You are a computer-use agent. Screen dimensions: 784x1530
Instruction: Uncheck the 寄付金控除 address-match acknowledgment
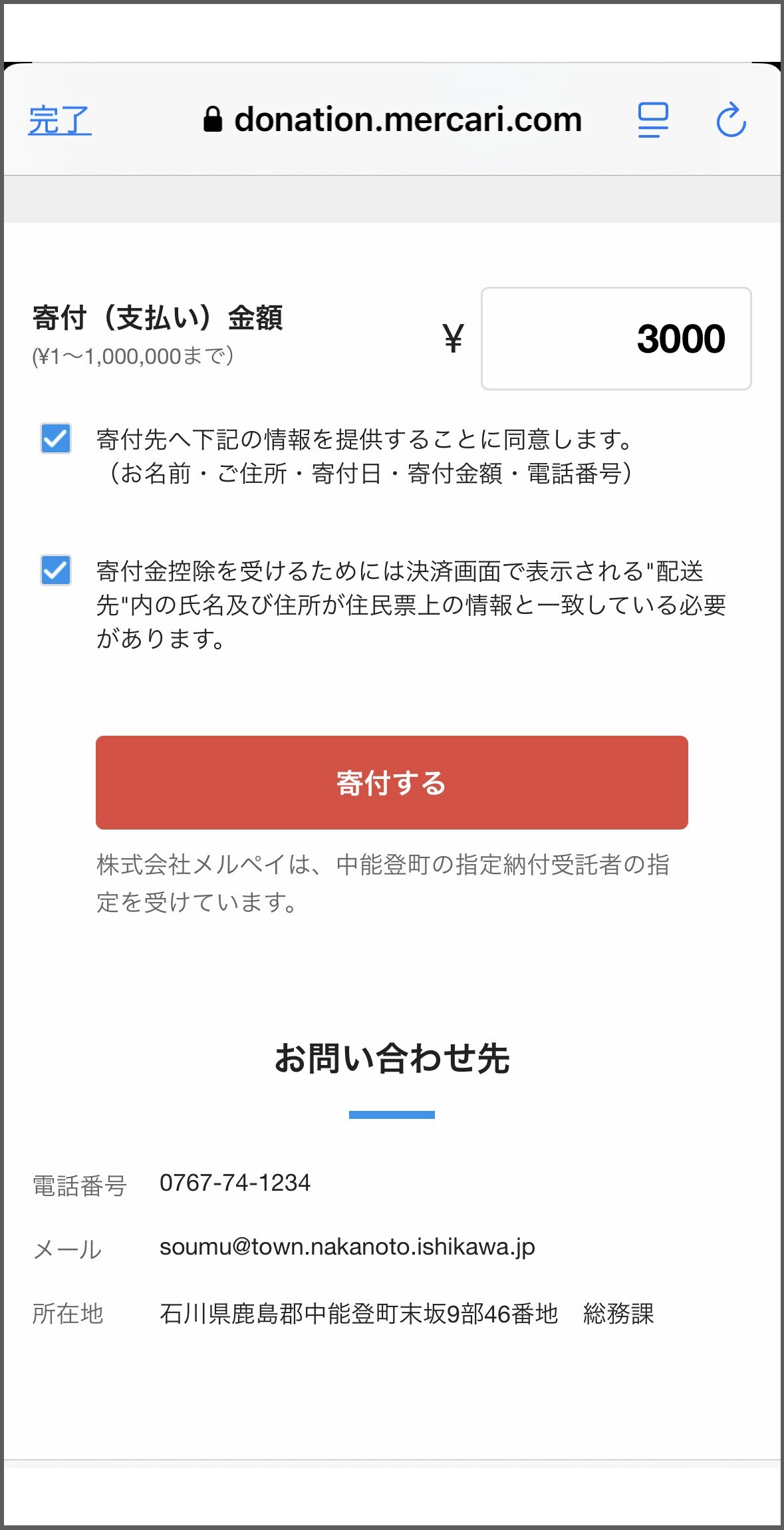pyautogui.click(x=56, y=571)
